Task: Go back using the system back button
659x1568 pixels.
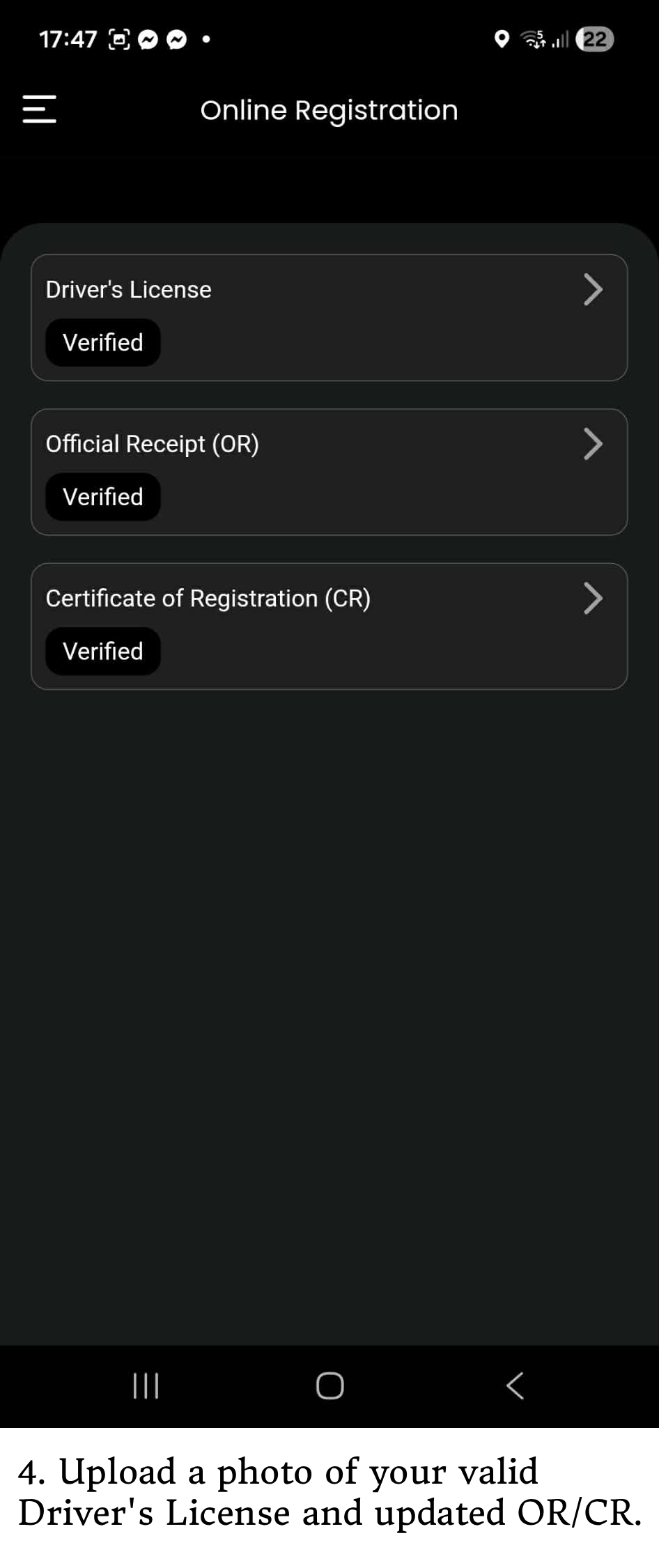Action: point(515,1385)
